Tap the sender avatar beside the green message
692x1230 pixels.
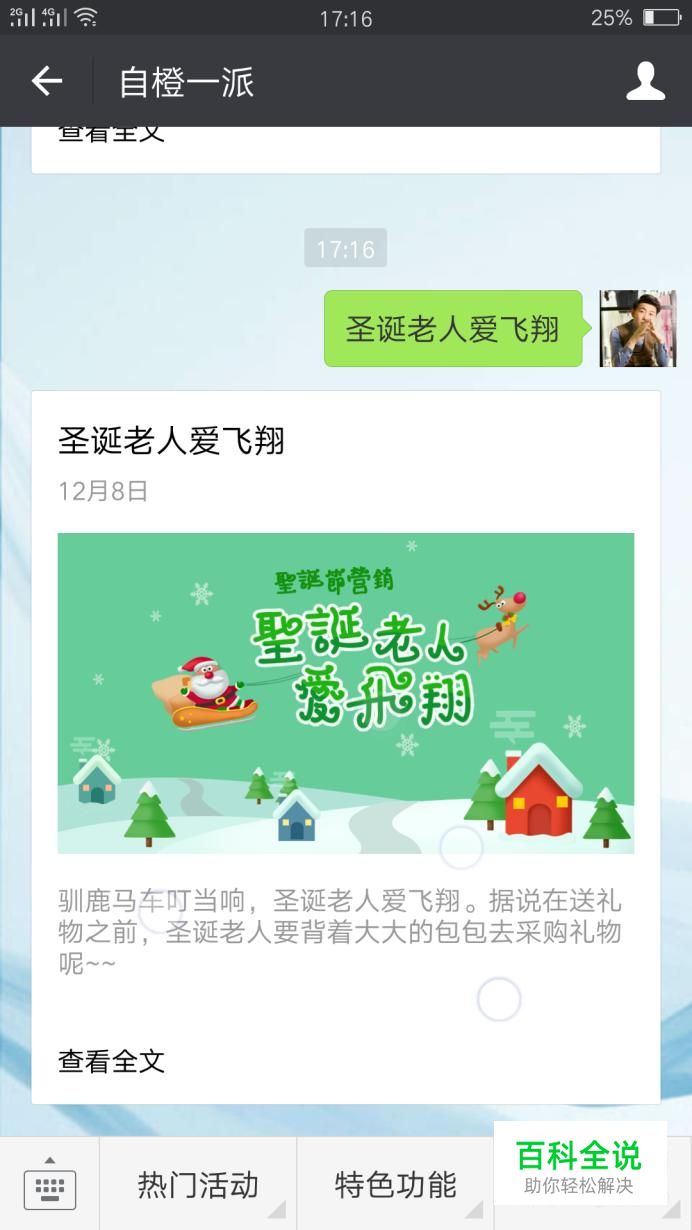click(x=638, y=329)
